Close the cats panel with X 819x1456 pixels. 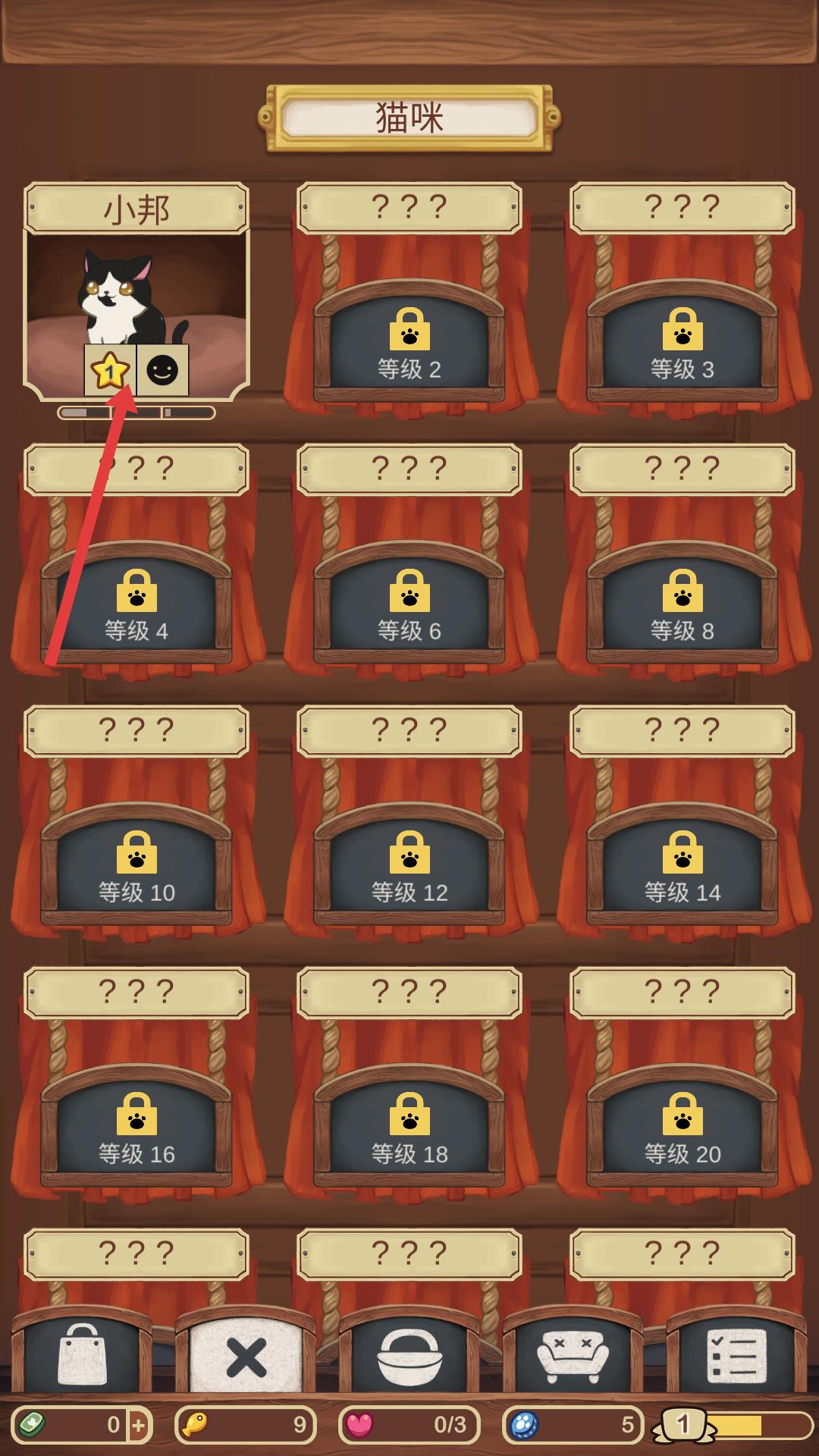click(x=246, y=1357)
